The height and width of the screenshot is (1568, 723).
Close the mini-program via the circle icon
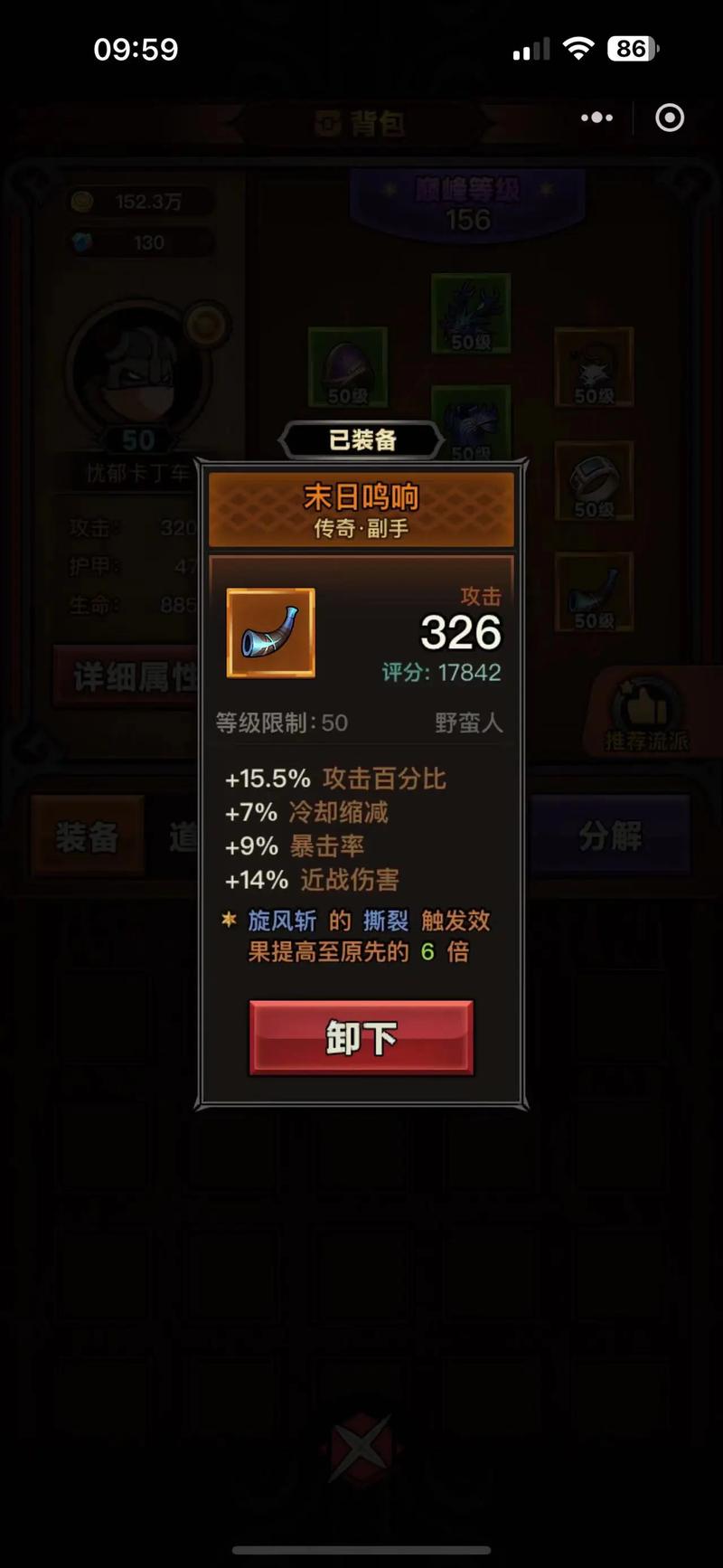point(670,118)
